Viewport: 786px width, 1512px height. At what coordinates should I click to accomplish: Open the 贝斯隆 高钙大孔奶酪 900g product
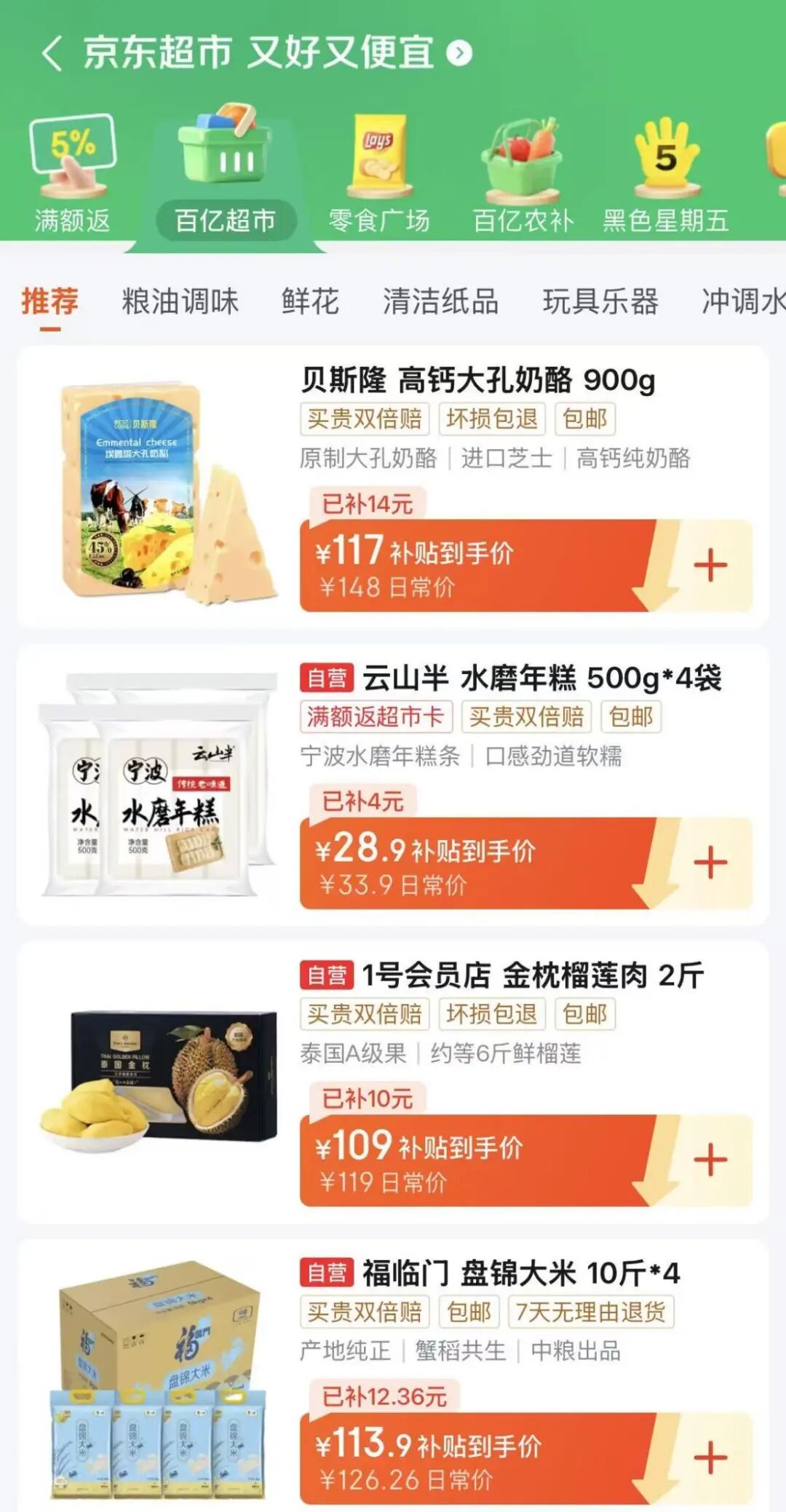(x=478, y=380)
